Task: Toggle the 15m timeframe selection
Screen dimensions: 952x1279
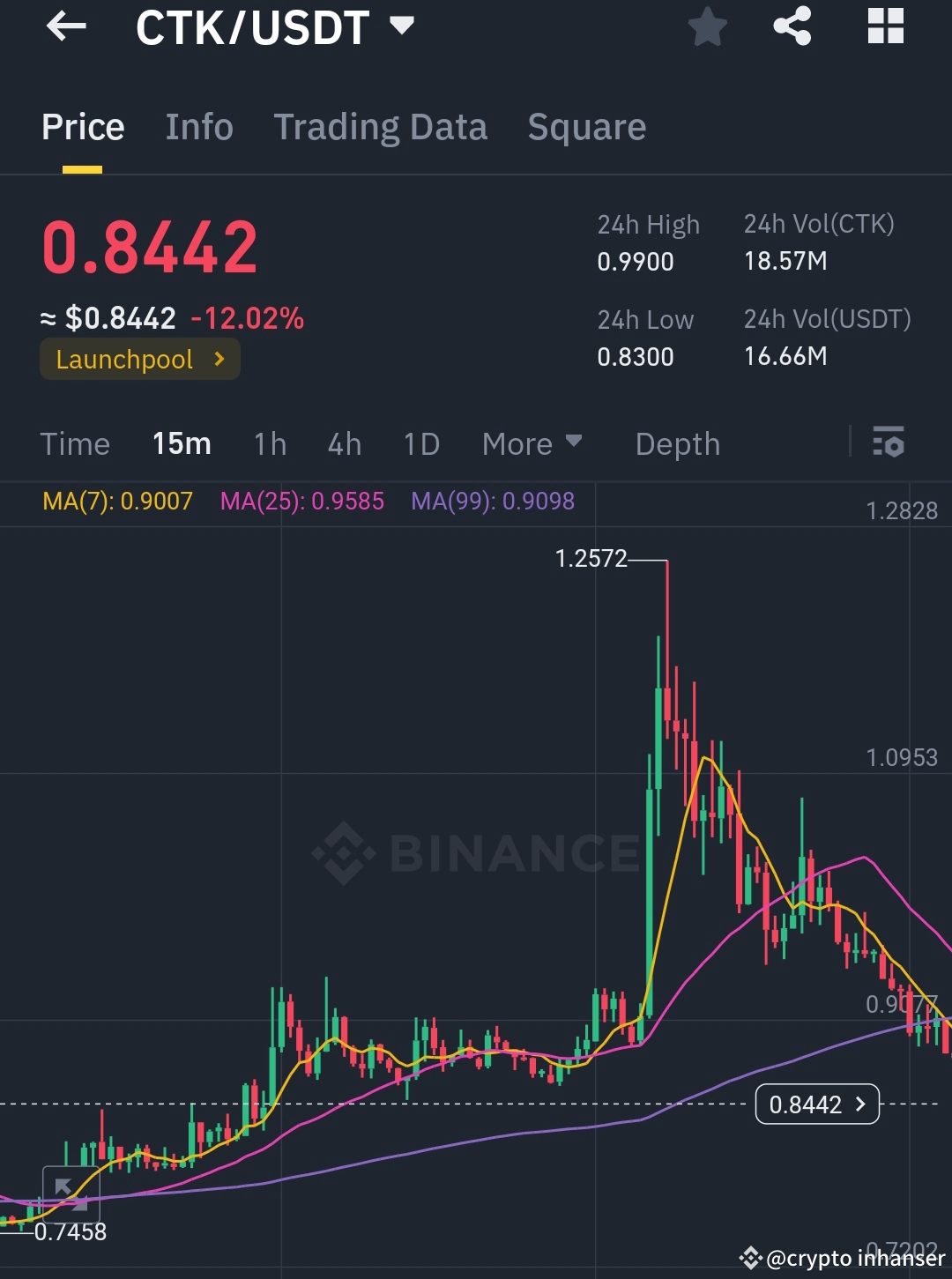Action: [182, 443]
